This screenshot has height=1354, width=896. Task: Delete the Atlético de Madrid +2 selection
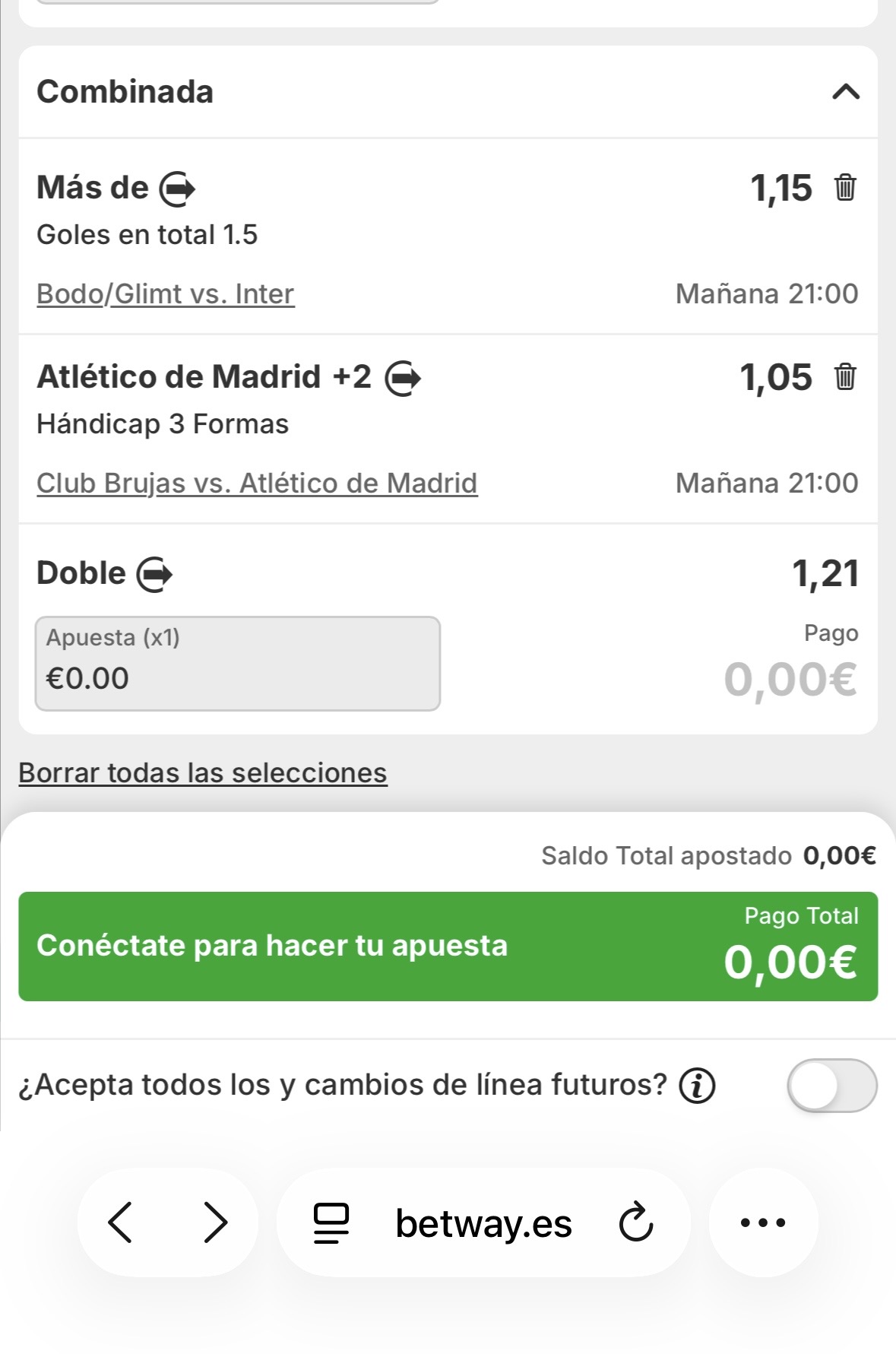(845, 376)
